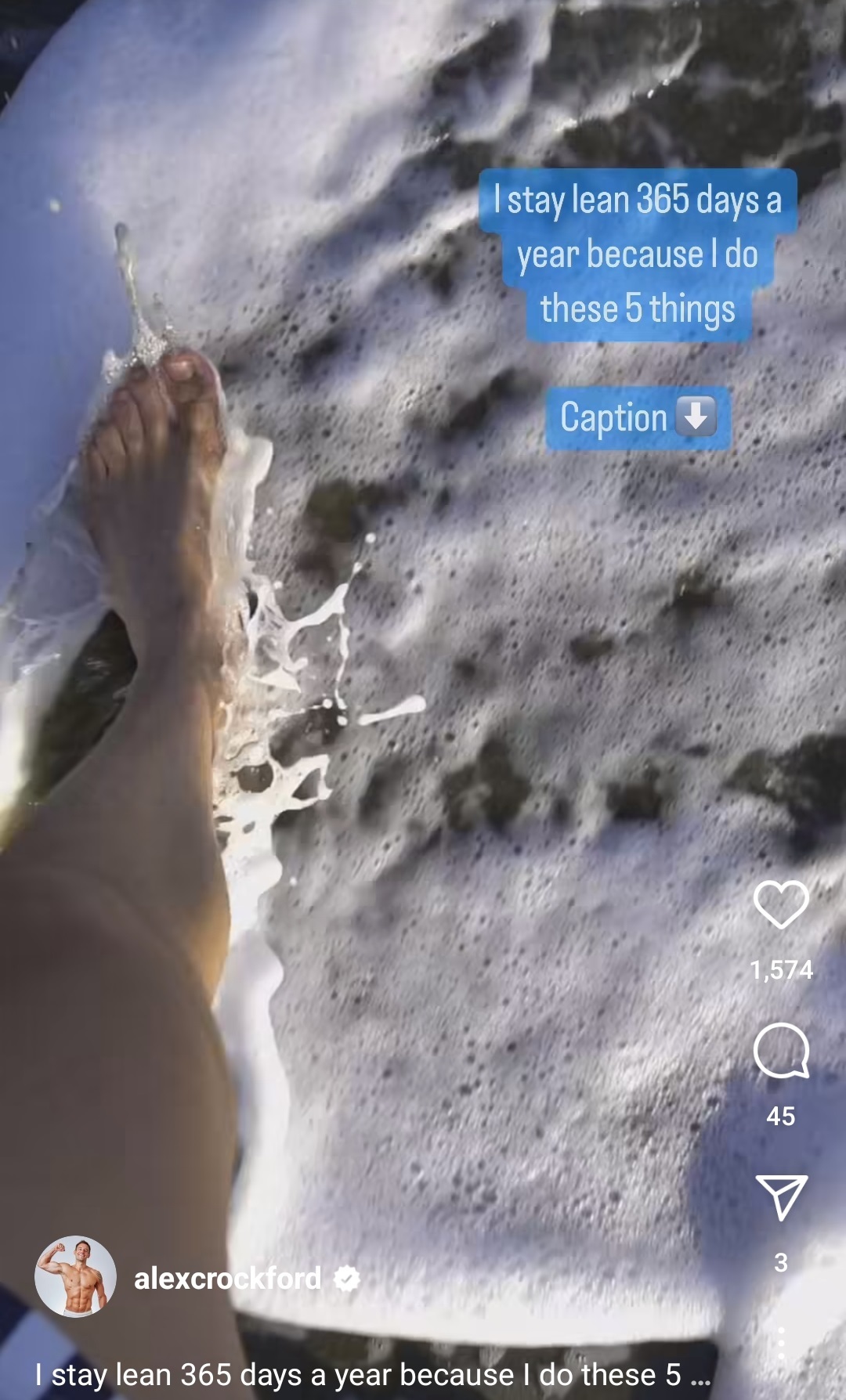
Task: Open the three-dot overflow menu
Action: click(781, 1343)
